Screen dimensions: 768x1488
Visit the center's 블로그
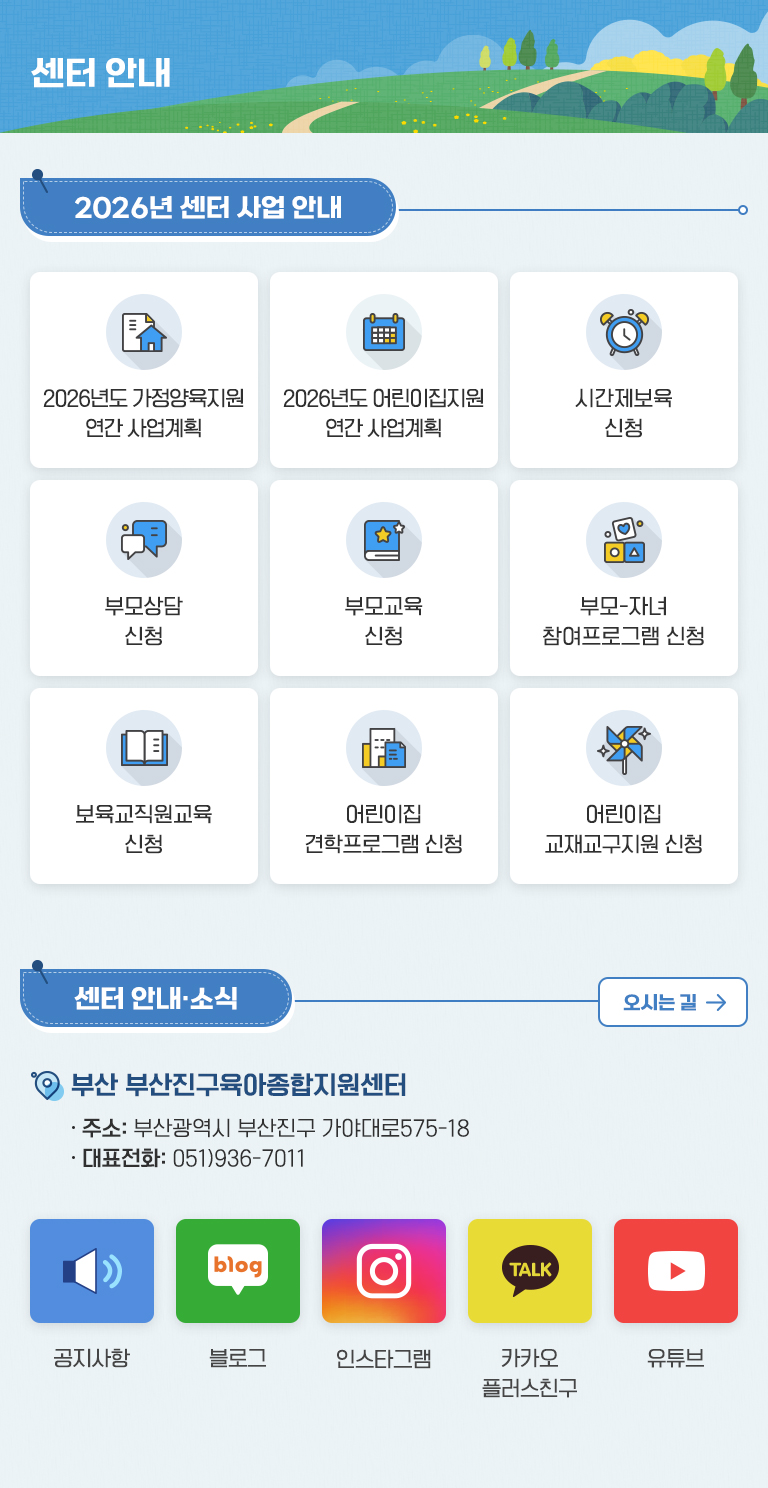pos(238,1271)
